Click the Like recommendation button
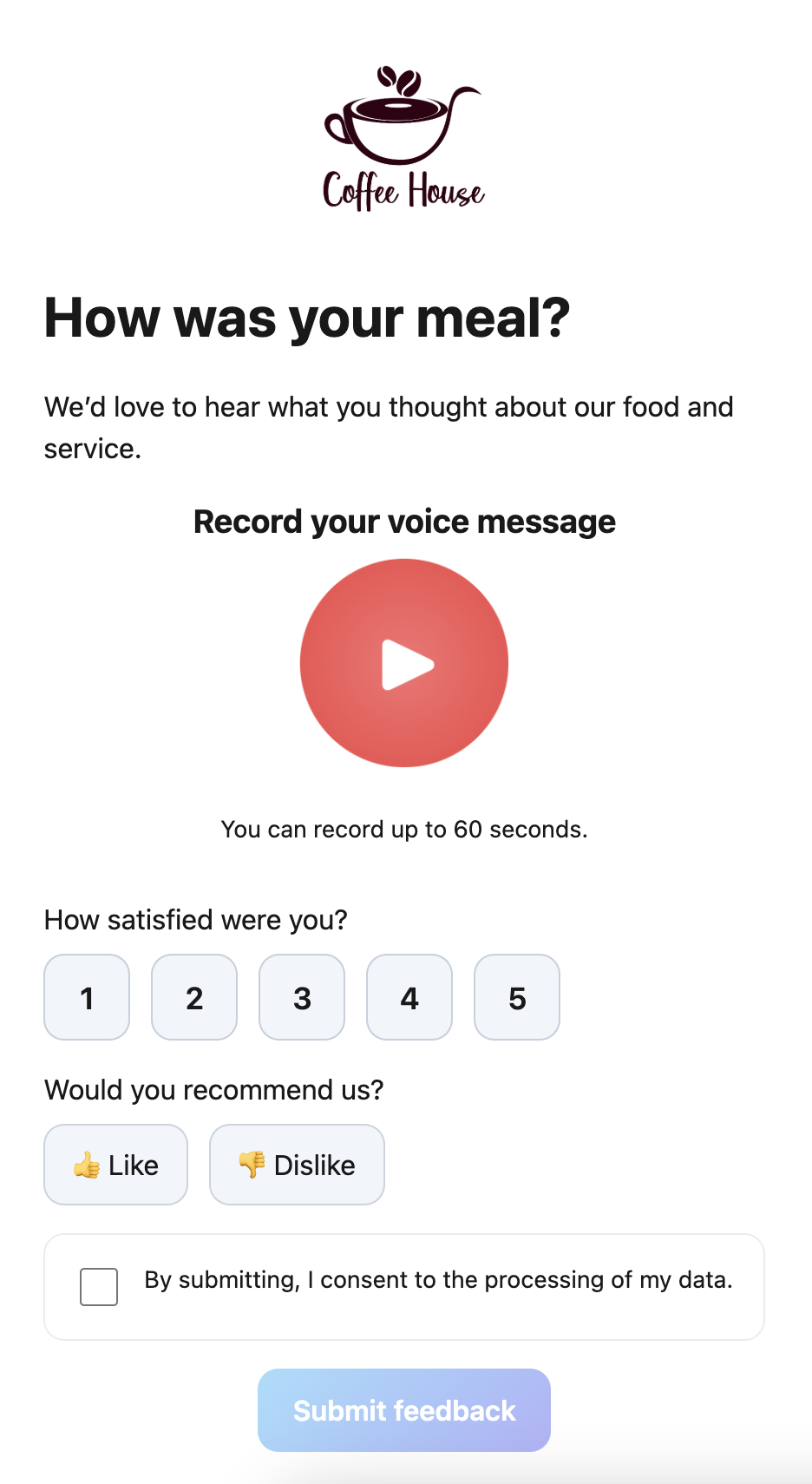Screen dimensions: 812x1484 (x=115, y=1164)
